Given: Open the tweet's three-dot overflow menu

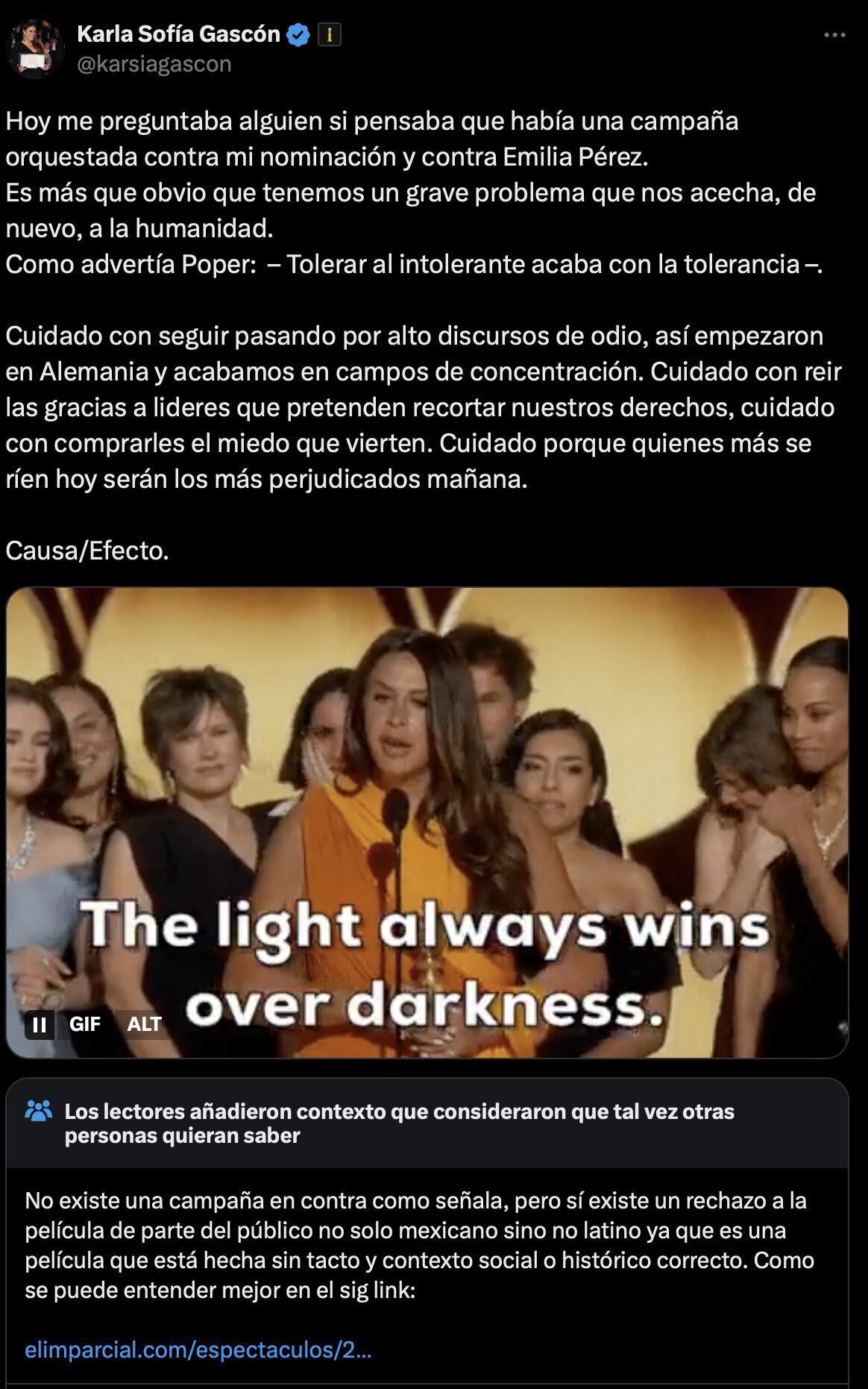Looking at the screenshot, I should point(834,35).
